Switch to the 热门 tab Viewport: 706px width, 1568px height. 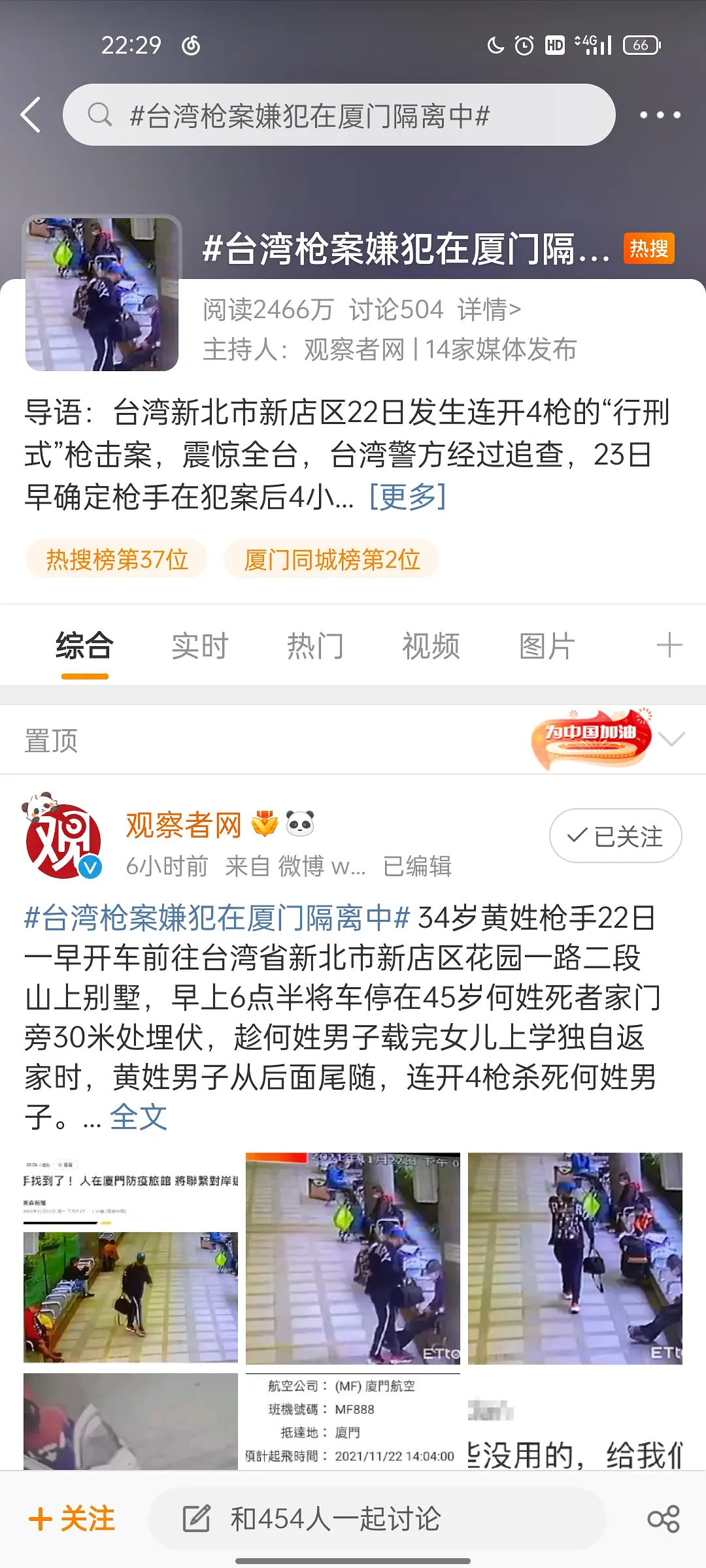click(x=315, y=645)
